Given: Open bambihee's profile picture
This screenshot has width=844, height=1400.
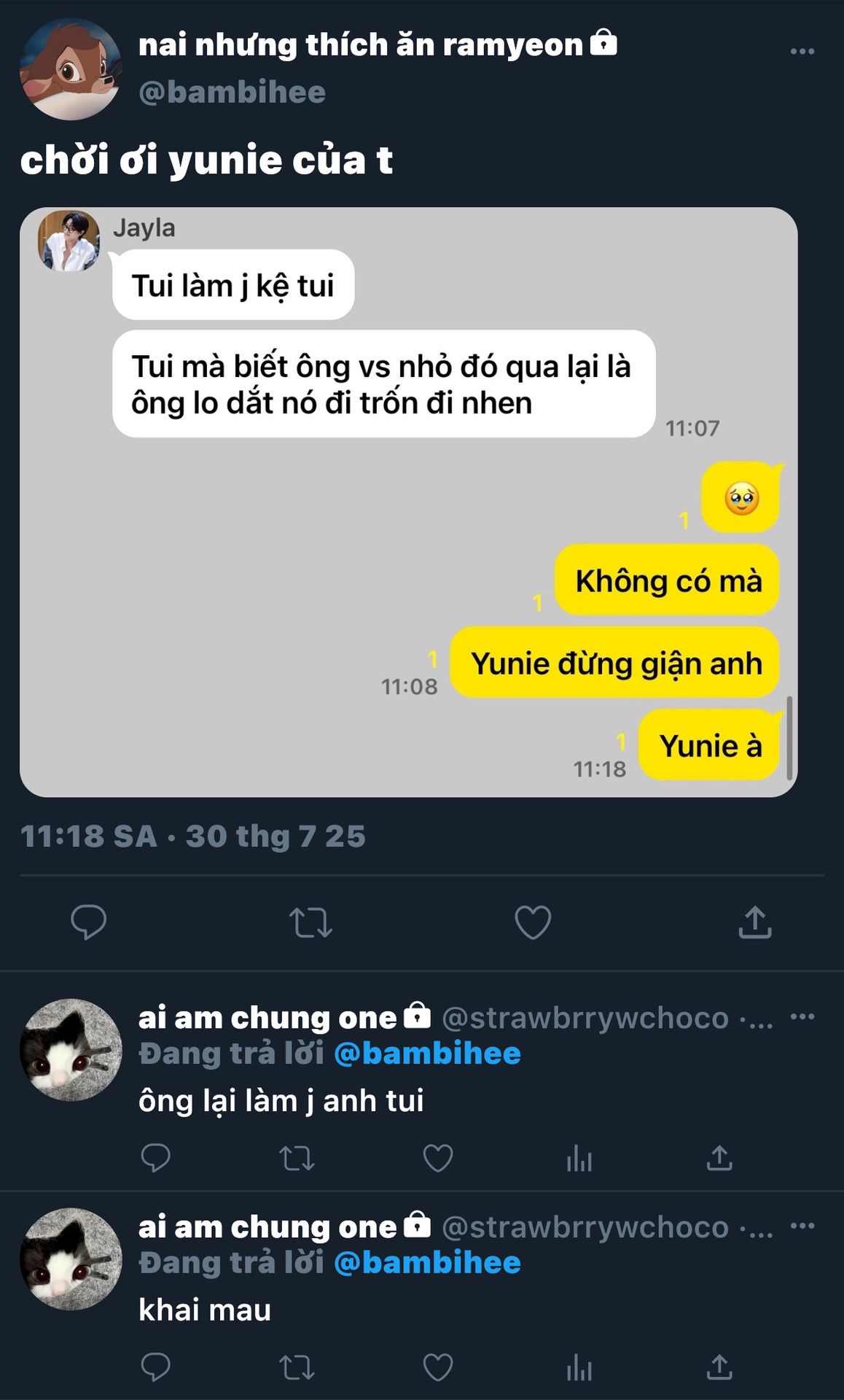Looking at the screenshot, I should click(70, 69).
